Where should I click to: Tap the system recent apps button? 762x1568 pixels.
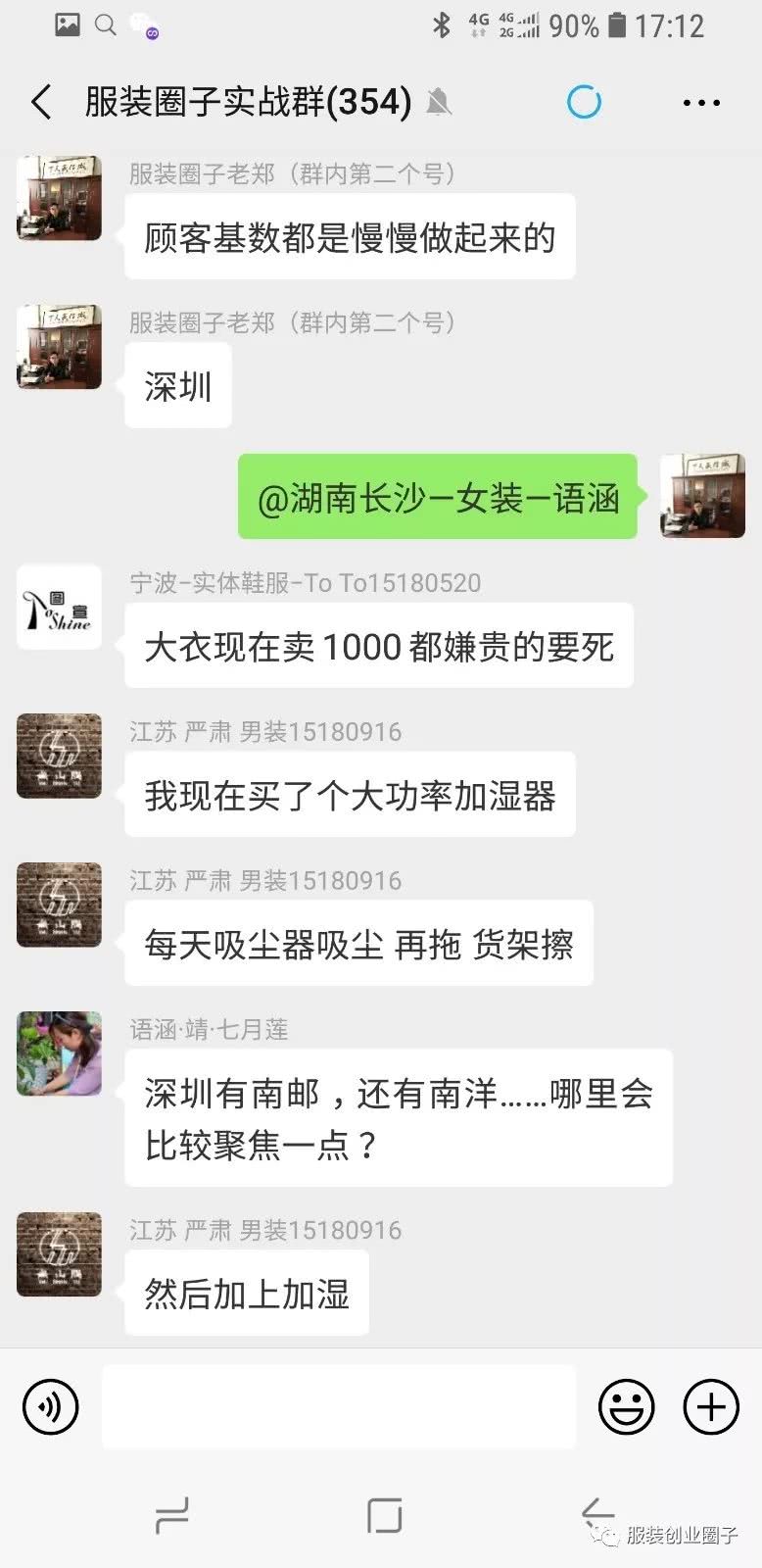(x=172, y=1516)
